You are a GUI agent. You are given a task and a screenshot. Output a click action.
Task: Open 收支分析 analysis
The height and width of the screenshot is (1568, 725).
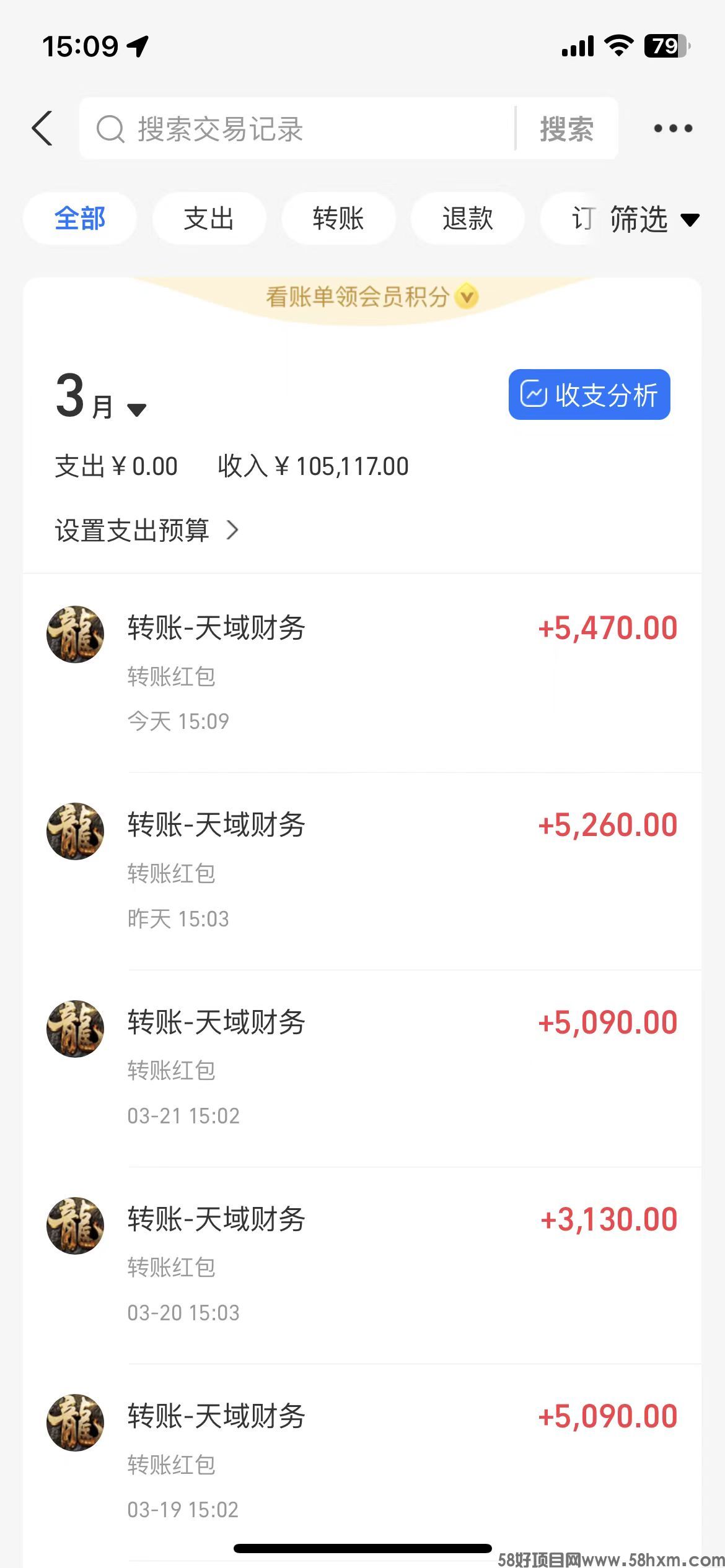[589, 394]
